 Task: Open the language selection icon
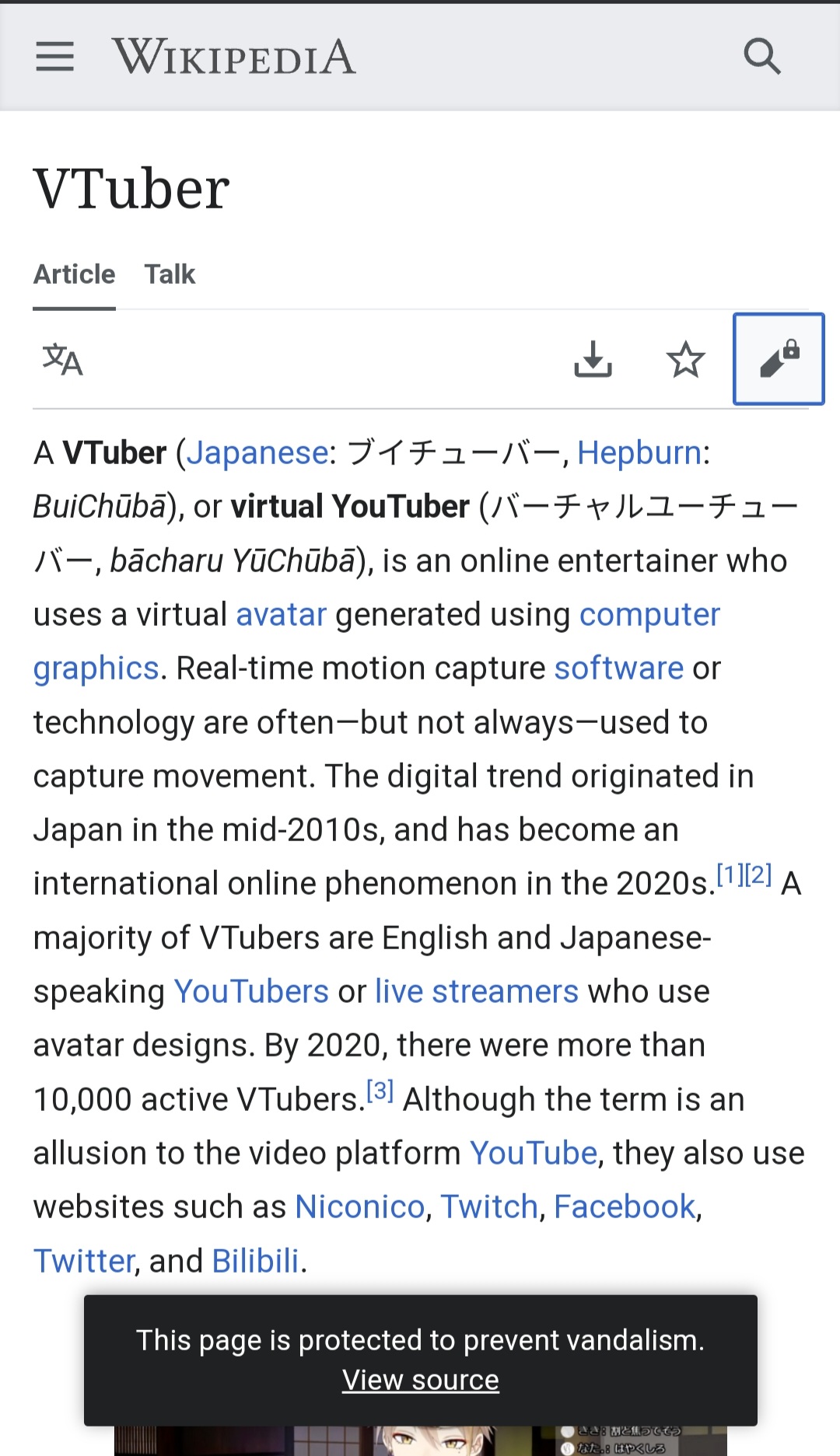point(62,359)
